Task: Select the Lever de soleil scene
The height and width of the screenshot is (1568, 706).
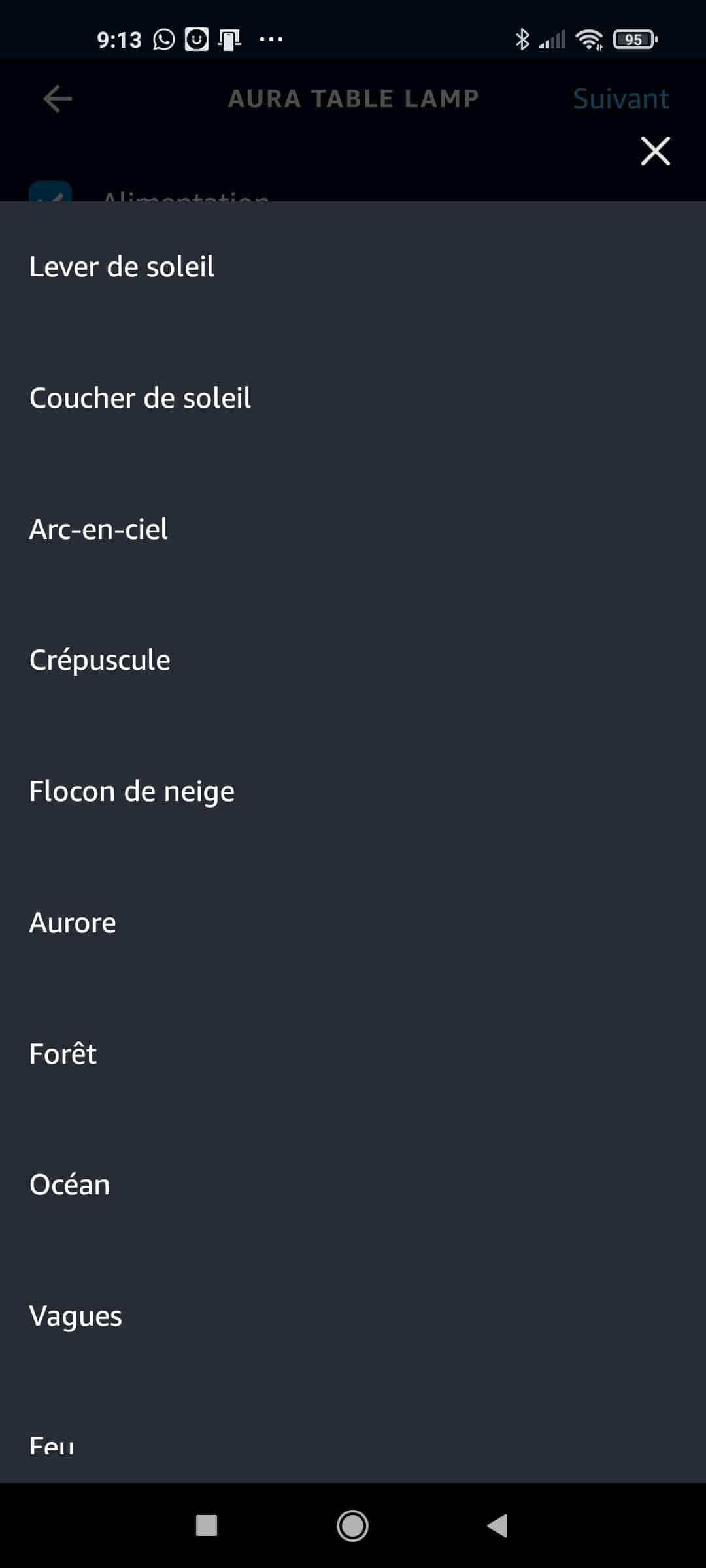Action: pos(353,267)
